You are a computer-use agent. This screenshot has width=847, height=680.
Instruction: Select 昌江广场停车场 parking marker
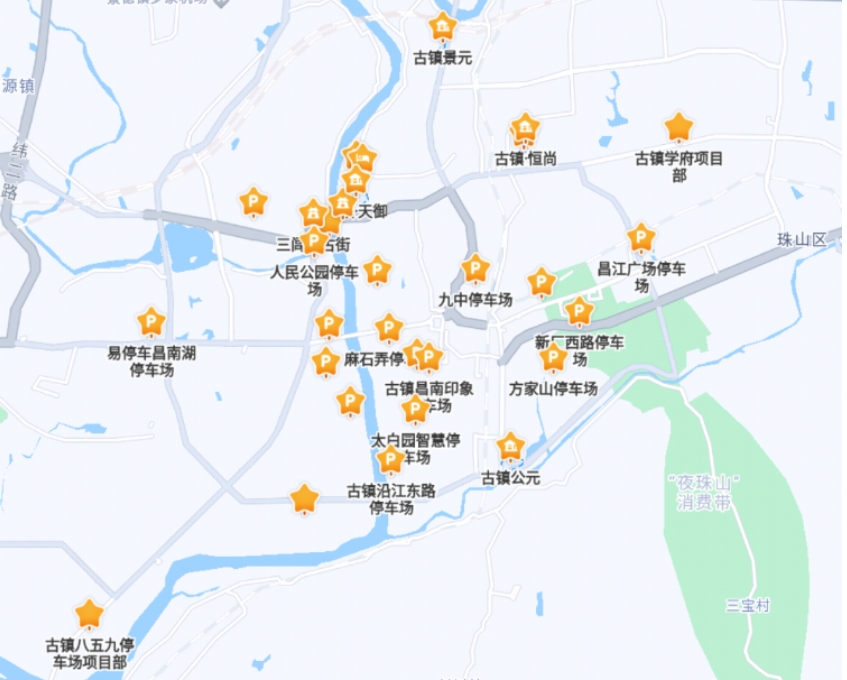click(x=641, y=238)
